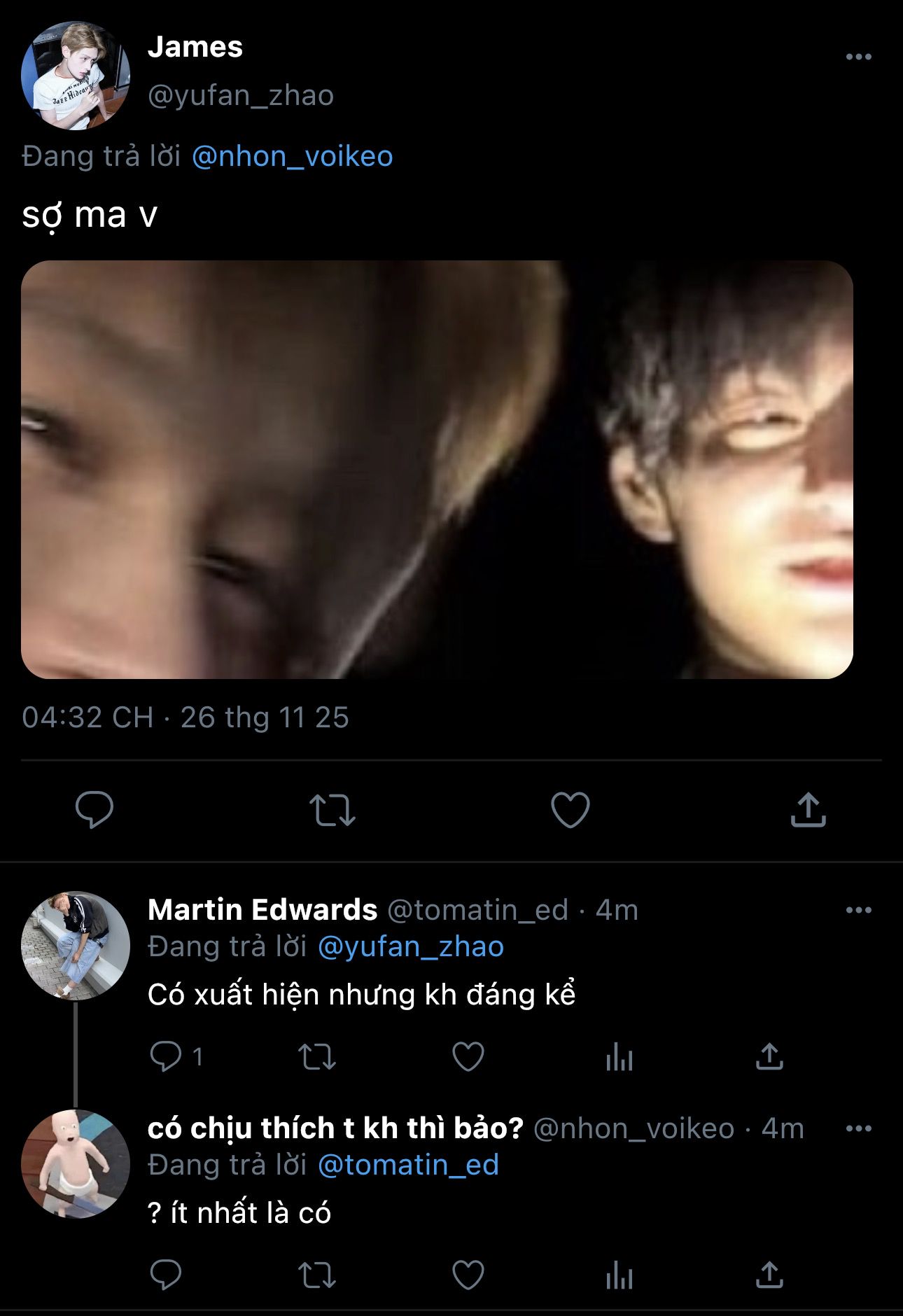Viewport: 903px width, 1316px height.
Task: Share Martin Edwards's reply
Action: tap(769, 1056)
